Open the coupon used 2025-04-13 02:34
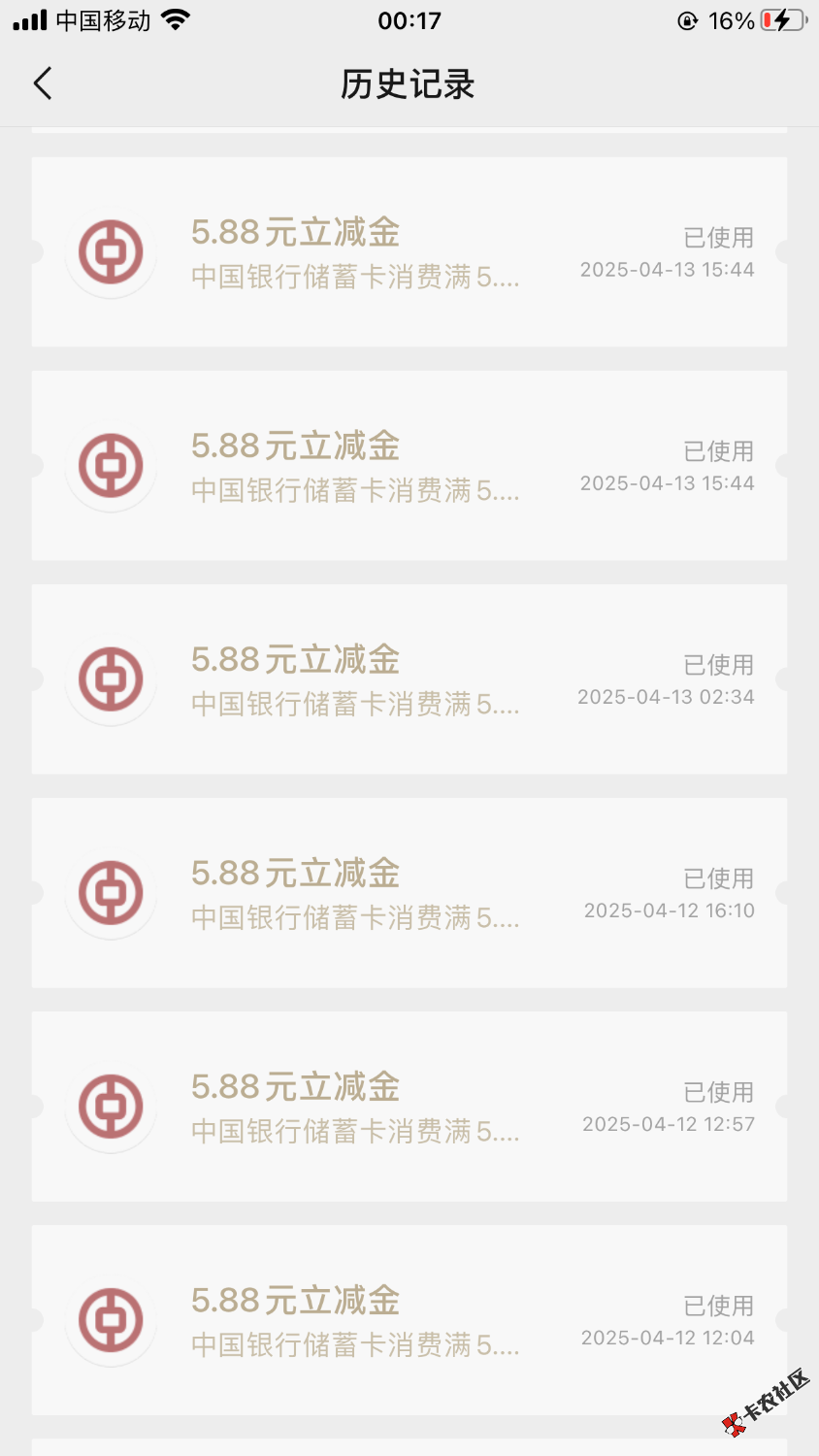The height and width of the screenshot is (1456, 819). 409,679
